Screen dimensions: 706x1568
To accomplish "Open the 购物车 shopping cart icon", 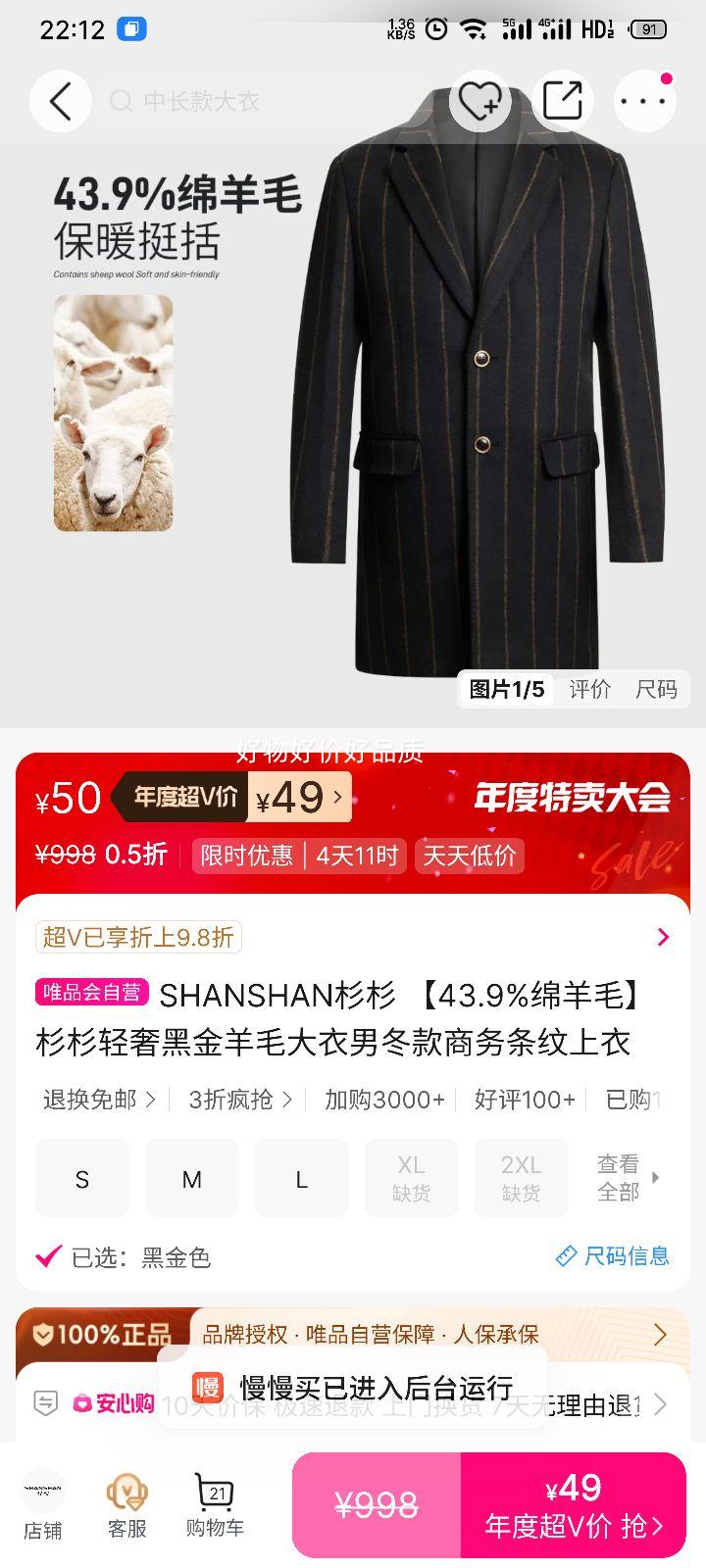I will coord(212,1504).
